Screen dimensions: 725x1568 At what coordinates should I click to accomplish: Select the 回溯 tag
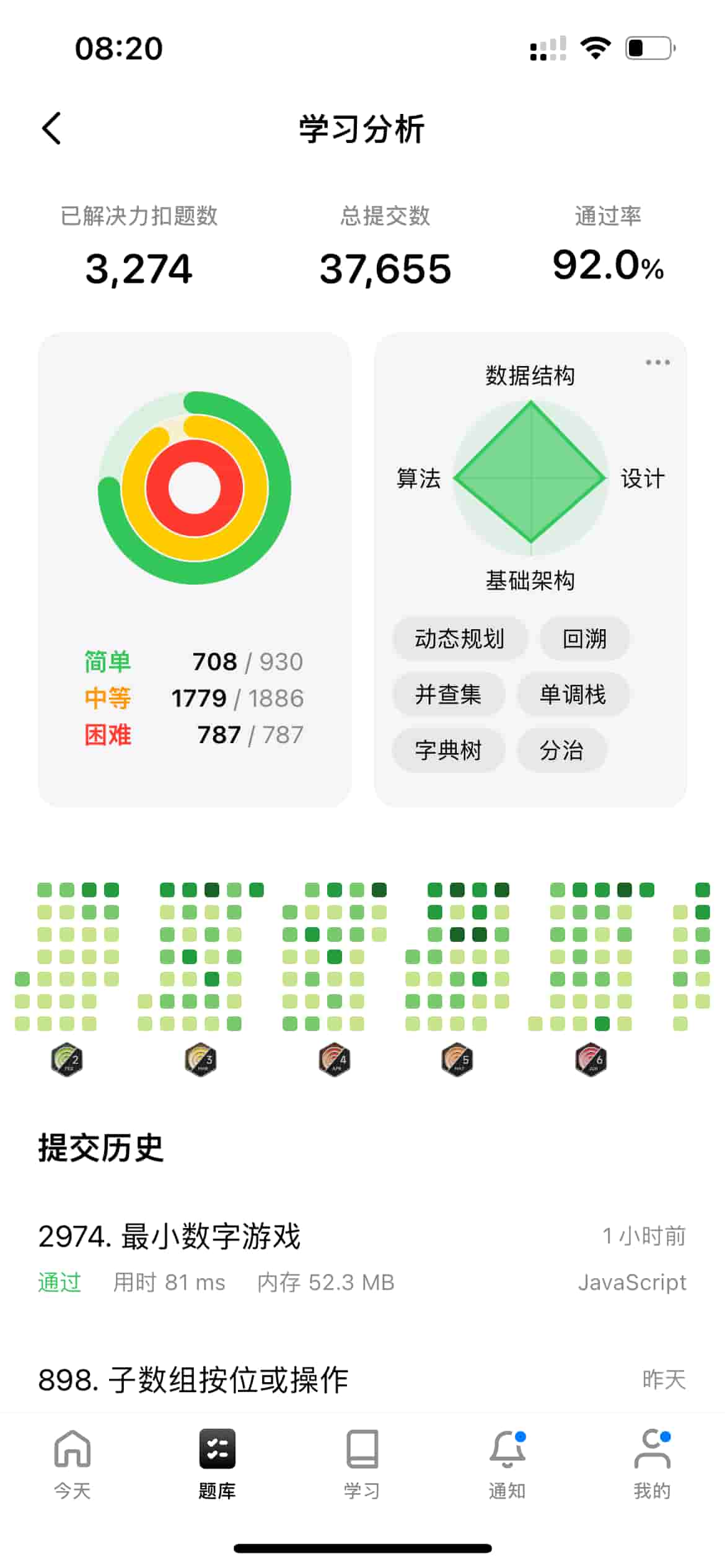[x=584, y=638]
